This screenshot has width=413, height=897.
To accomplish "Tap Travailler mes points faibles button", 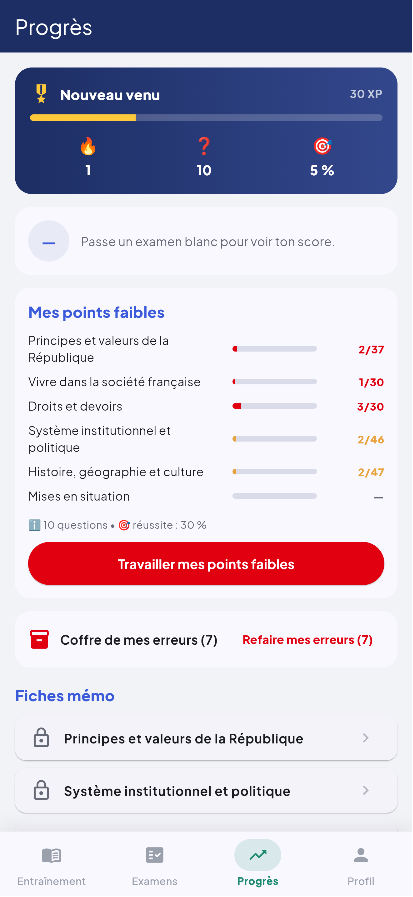I will click(206, 564).
